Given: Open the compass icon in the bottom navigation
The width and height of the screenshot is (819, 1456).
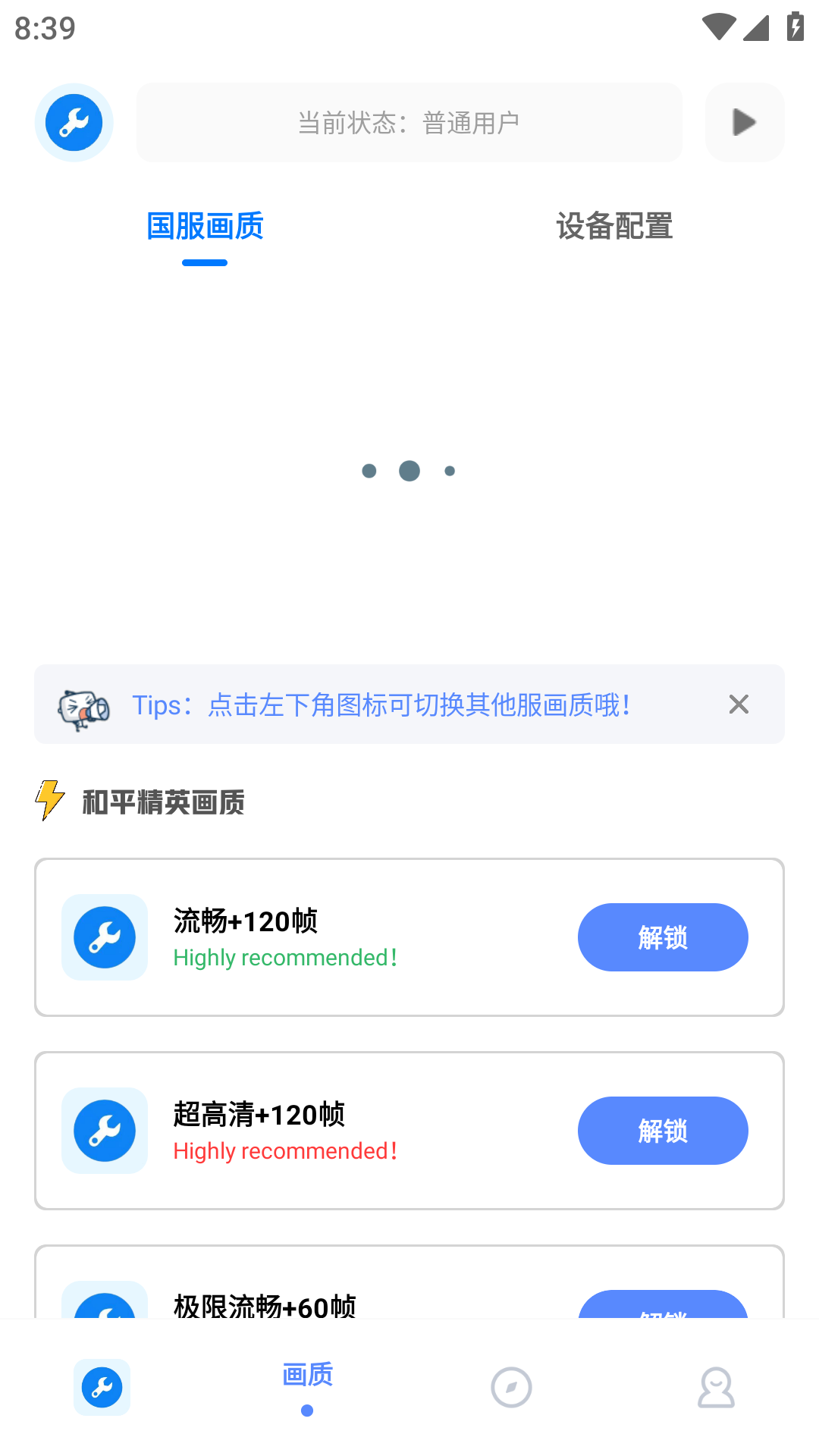Looking at the screenshot, I should click(511, 1387).
